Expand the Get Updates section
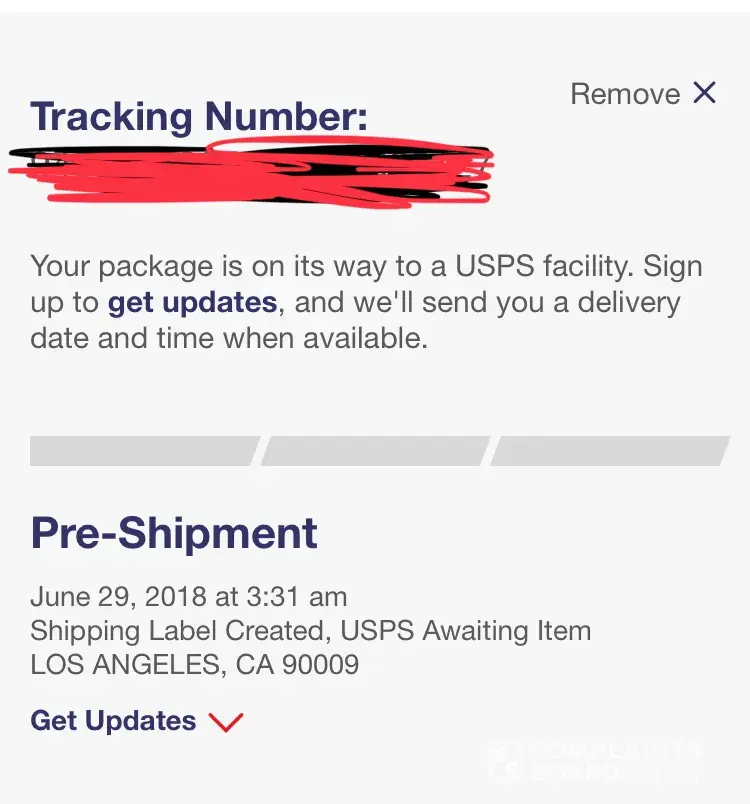The width and height of the screenshot is (750, 804). [x=136, y=721]
